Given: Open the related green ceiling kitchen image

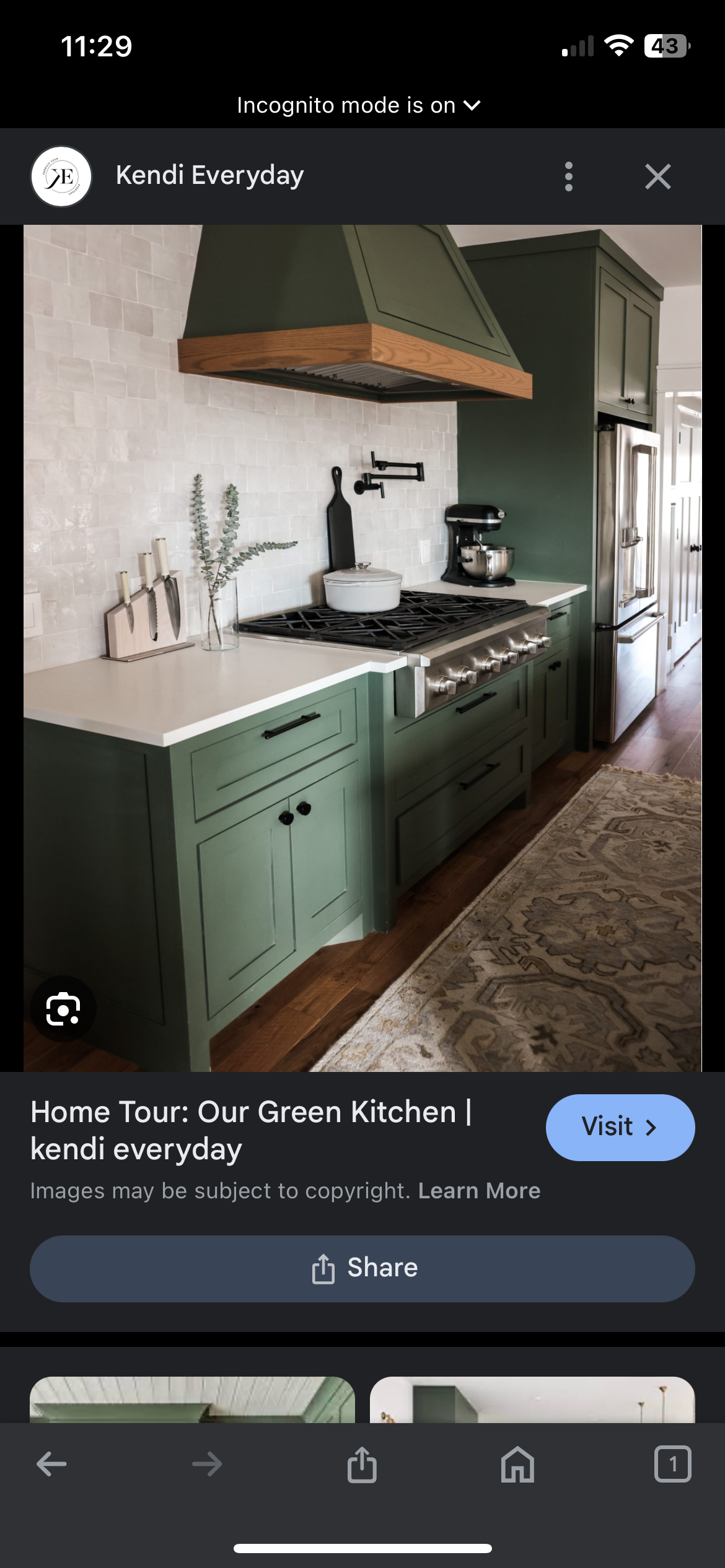Looking at the screenshot, I should tap(192, 1399).
